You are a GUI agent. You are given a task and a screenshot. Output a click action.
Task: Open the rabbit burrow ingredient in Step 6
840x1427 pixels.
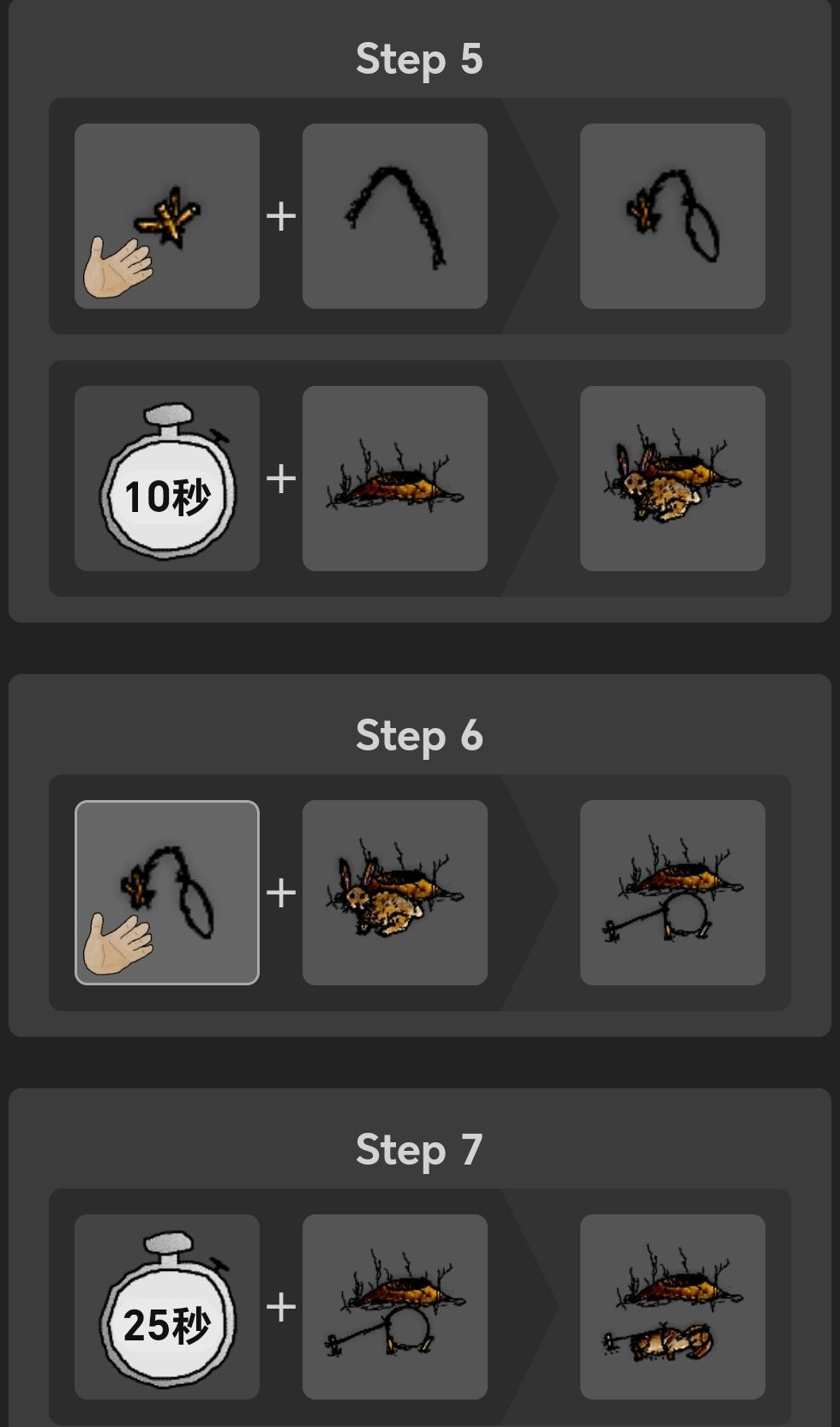click(395, 893)
